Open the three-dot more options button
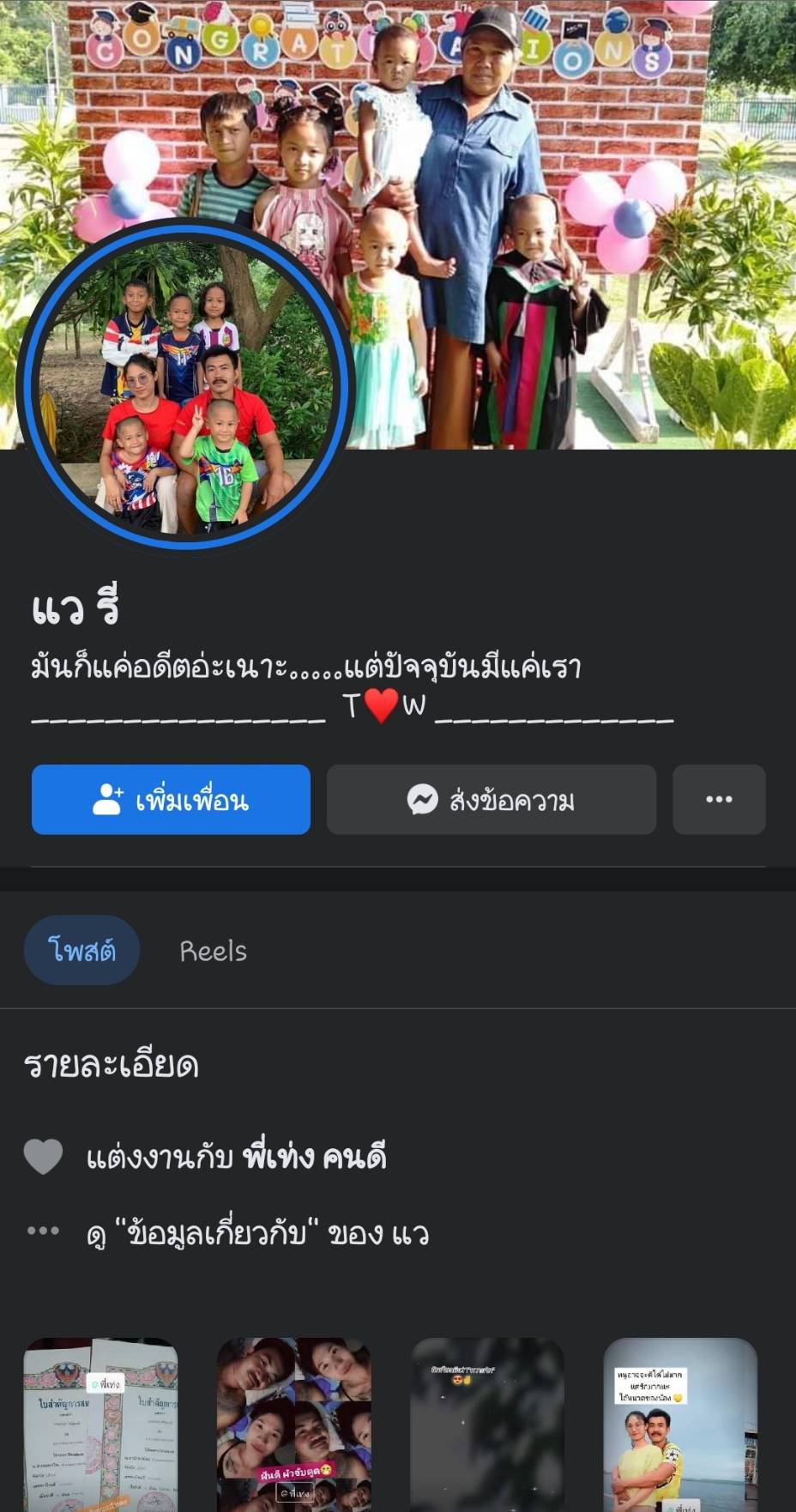796x1512 pixels. 719,800
